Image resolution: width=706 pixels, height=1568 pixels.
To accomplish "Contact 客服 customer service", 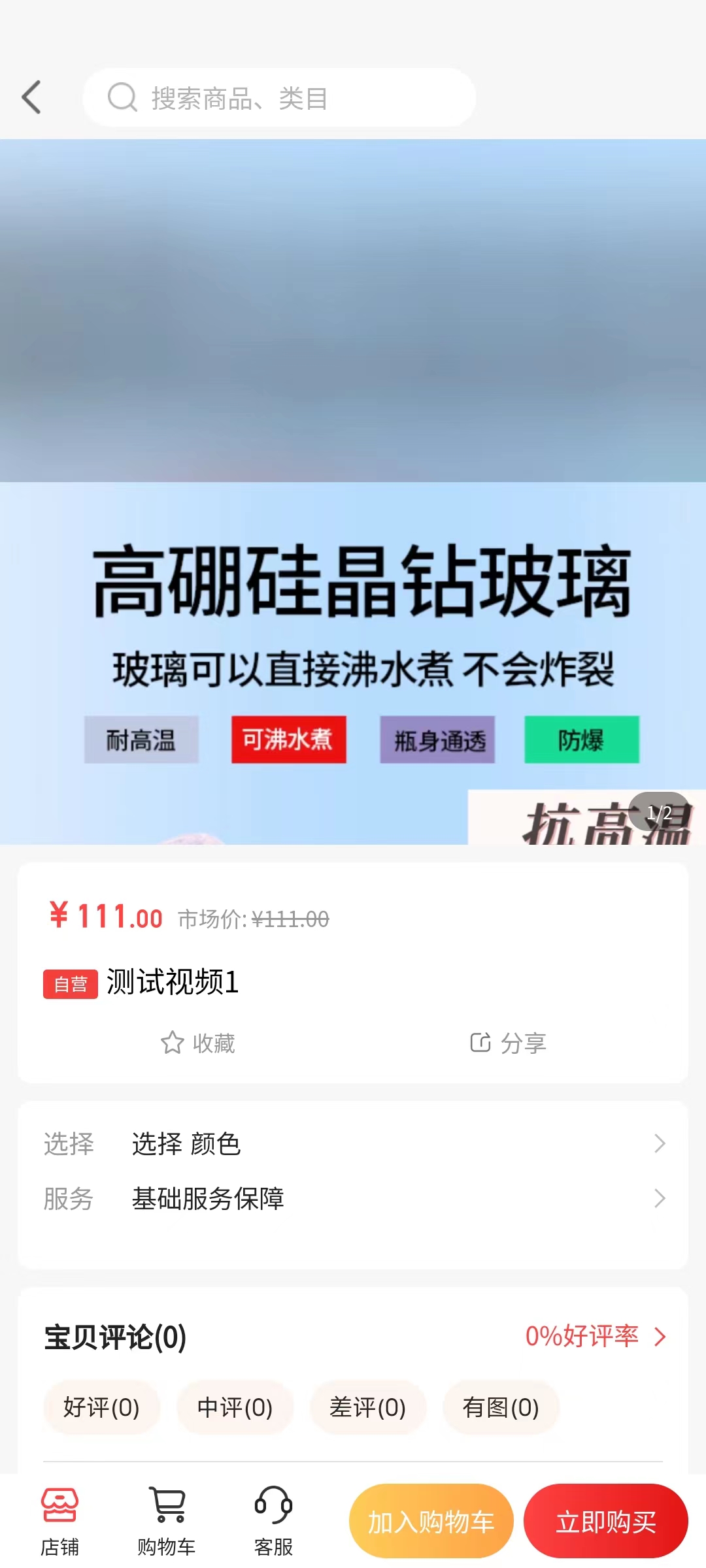I will click(273, 1521).
